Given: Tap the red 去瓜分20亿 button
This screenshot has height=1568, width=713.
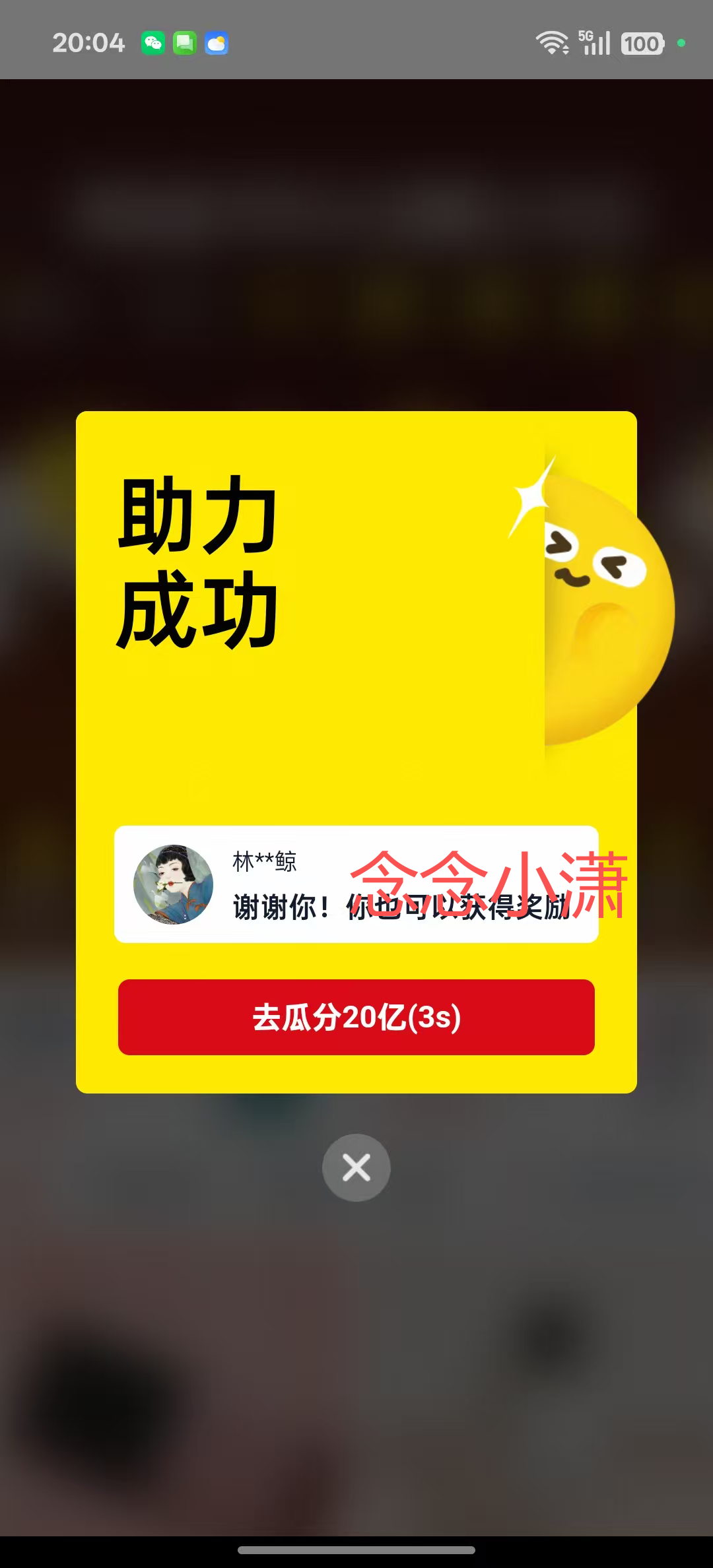Looking at the screenshot, I should coord(356,1017).
